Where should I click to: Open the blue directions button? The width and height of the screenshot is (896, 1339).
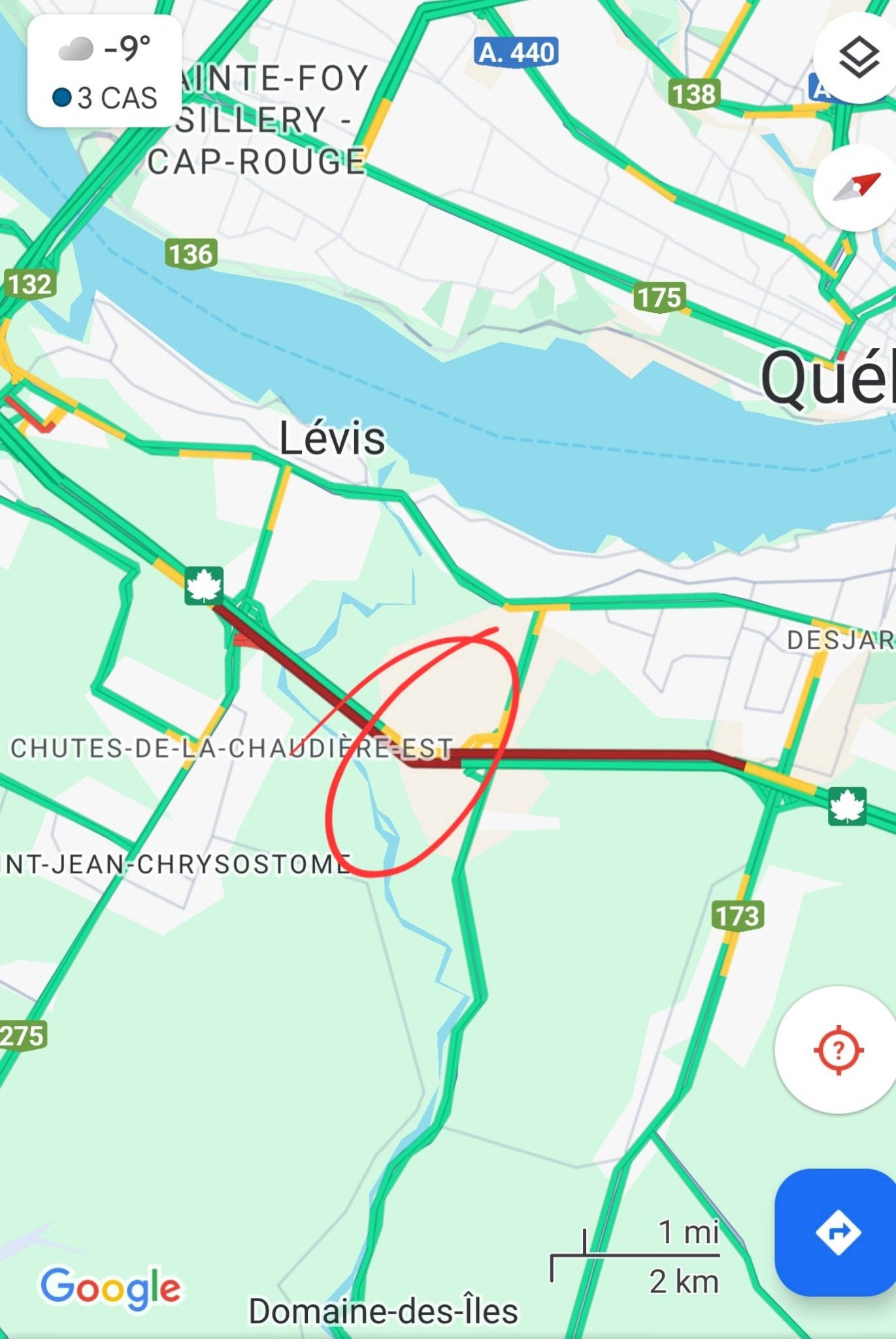838,1232
